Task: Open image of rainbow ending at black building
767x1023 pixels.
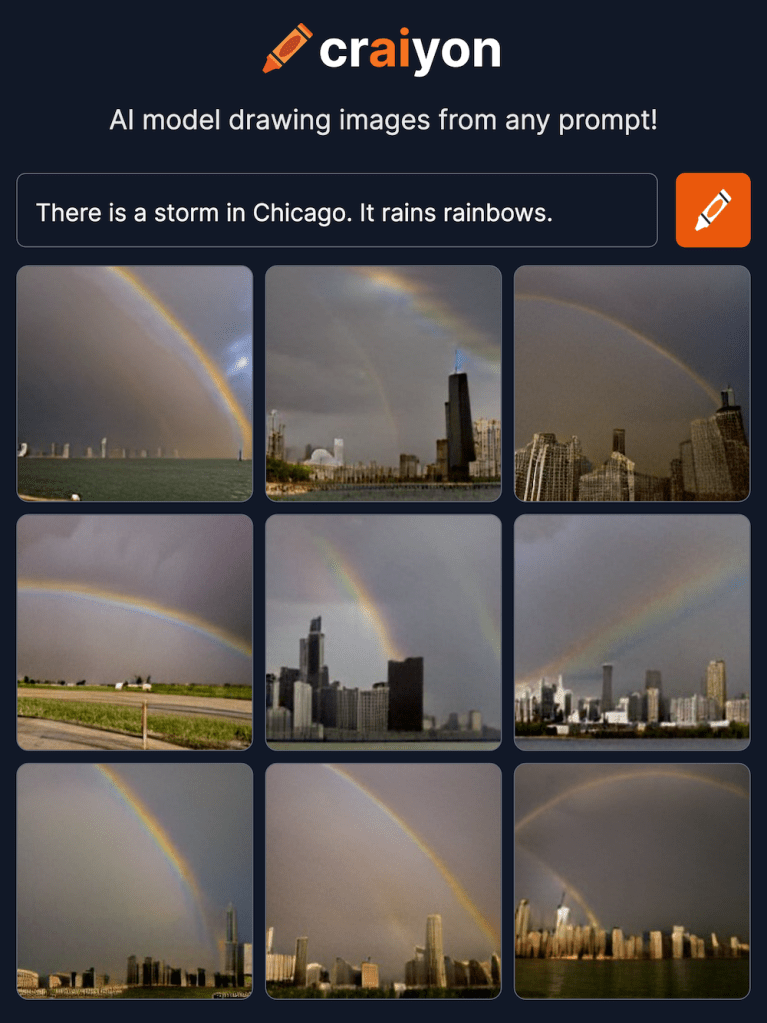Action: click(383, 632)
